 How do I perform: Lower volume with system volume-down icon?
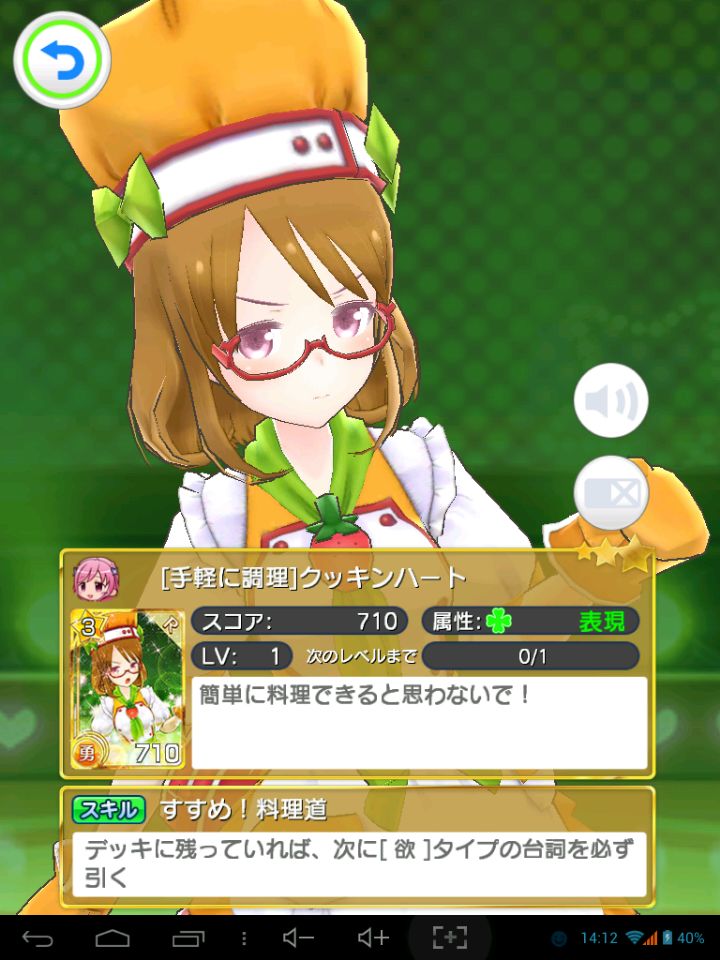[297, 938]
